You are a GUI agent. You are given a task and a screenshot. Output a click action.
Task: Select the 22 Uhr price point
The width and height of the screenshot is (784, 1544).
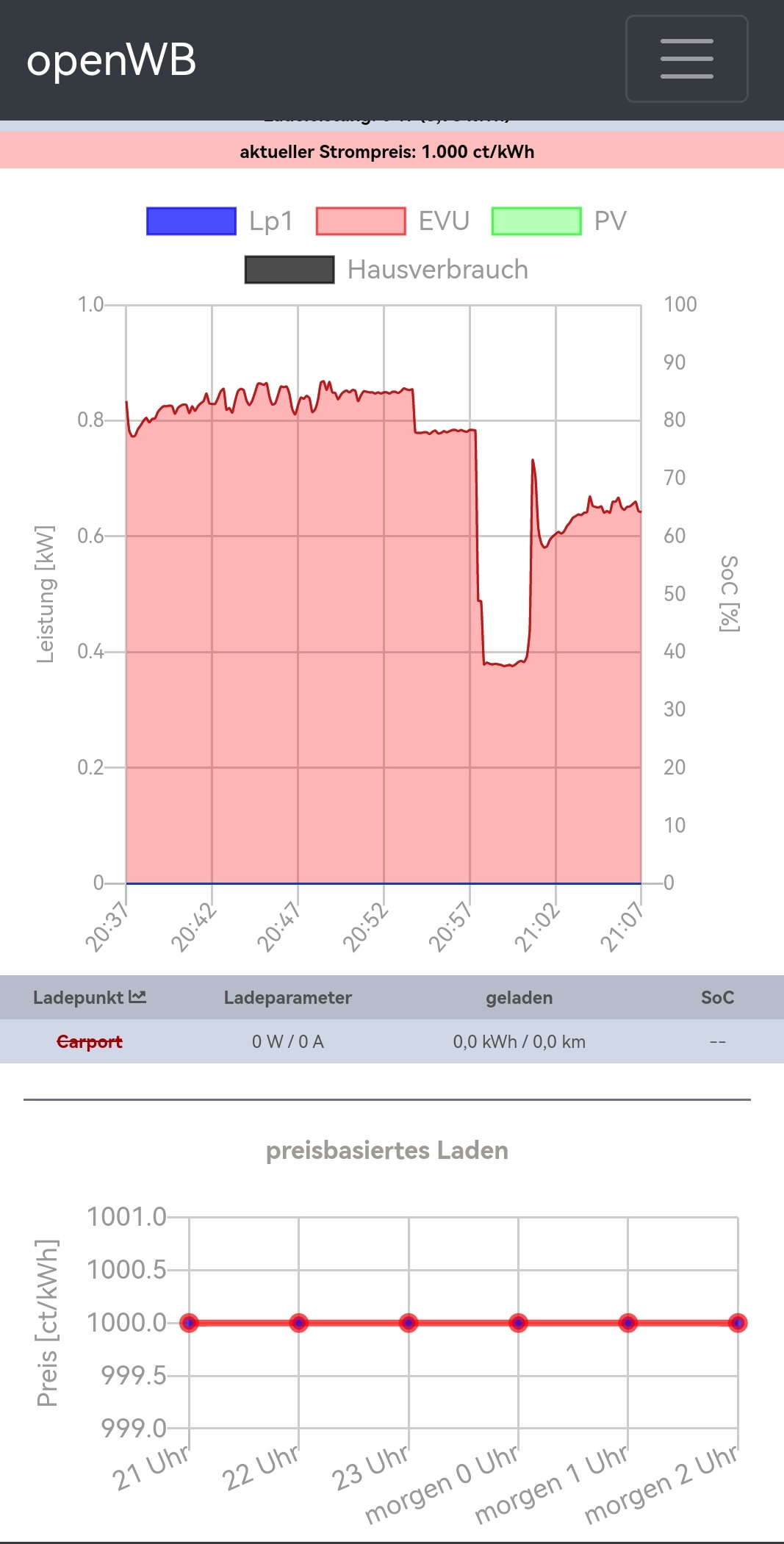(x=298, y=1323)
